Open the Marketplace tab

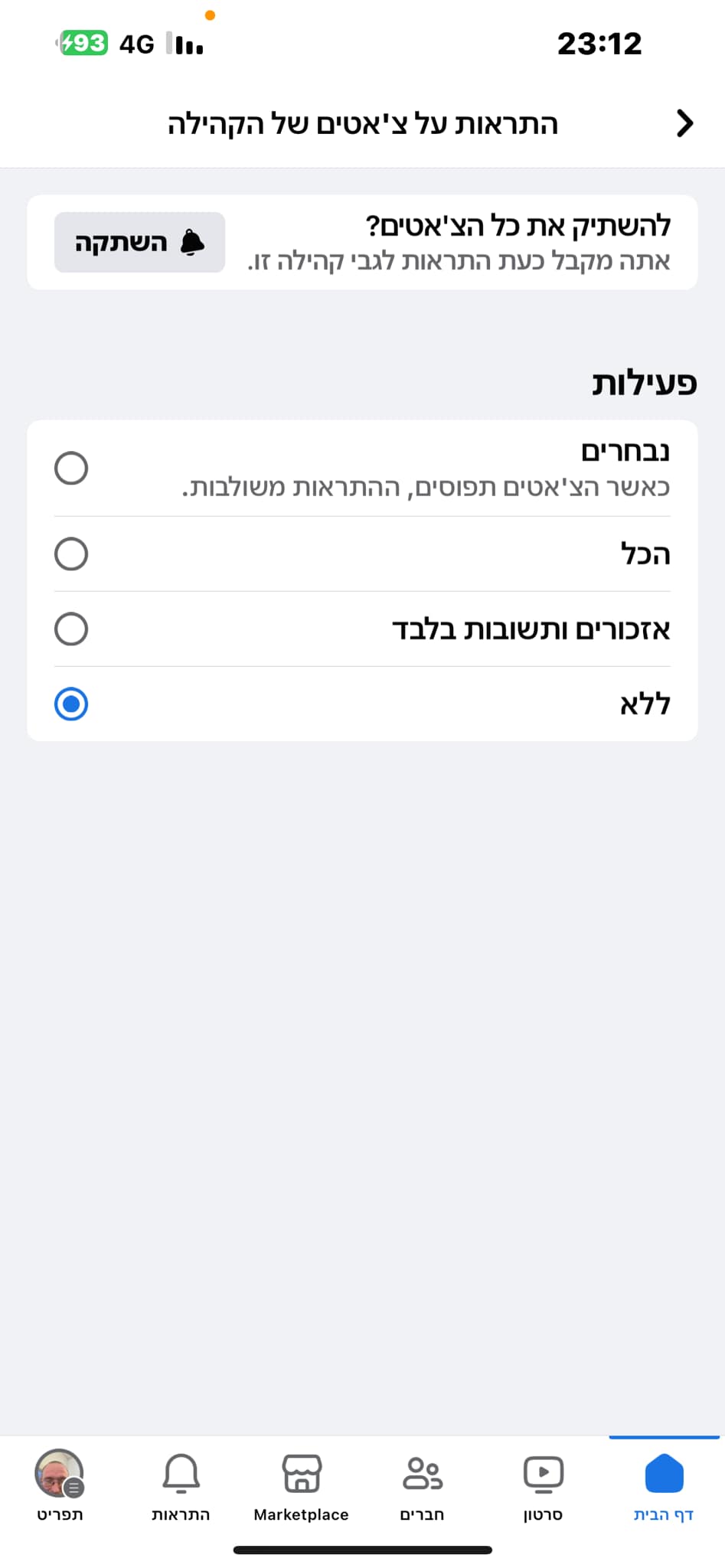click(x=301, y=1485)
